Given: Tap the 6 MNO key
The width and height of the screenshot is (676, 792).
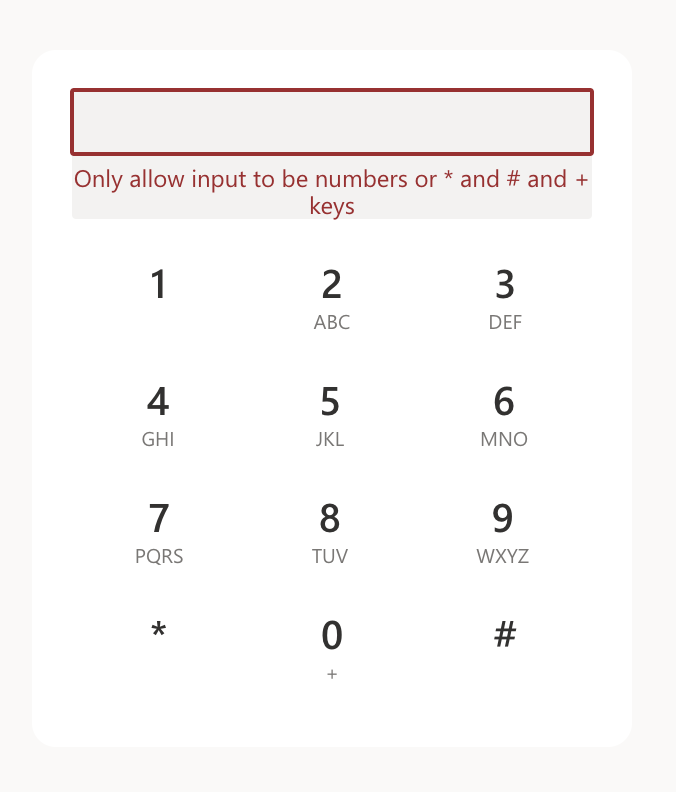Looking at the screenshot, I should tap(505, 417).
